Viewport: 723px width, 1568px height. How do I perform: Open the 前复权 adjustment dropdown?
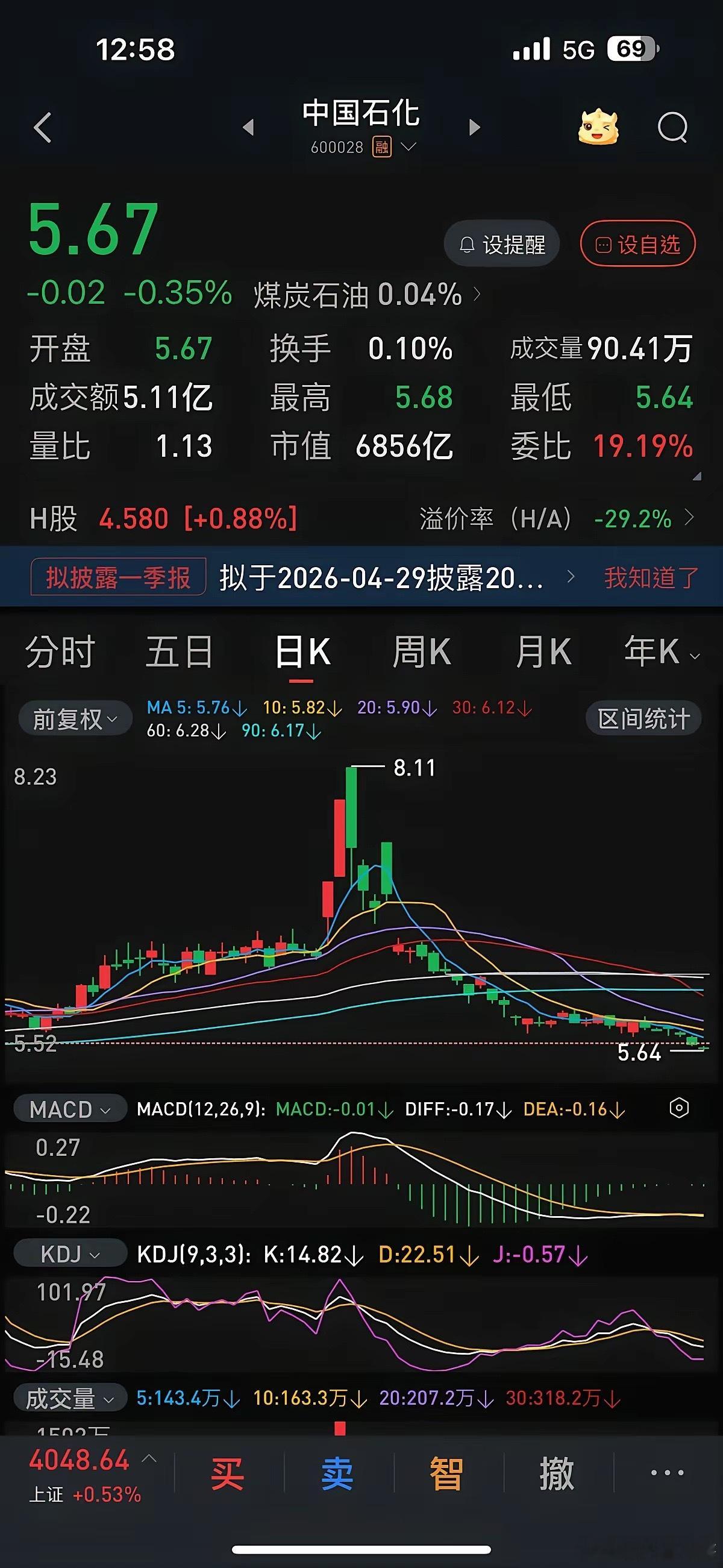tap(74, 718)
